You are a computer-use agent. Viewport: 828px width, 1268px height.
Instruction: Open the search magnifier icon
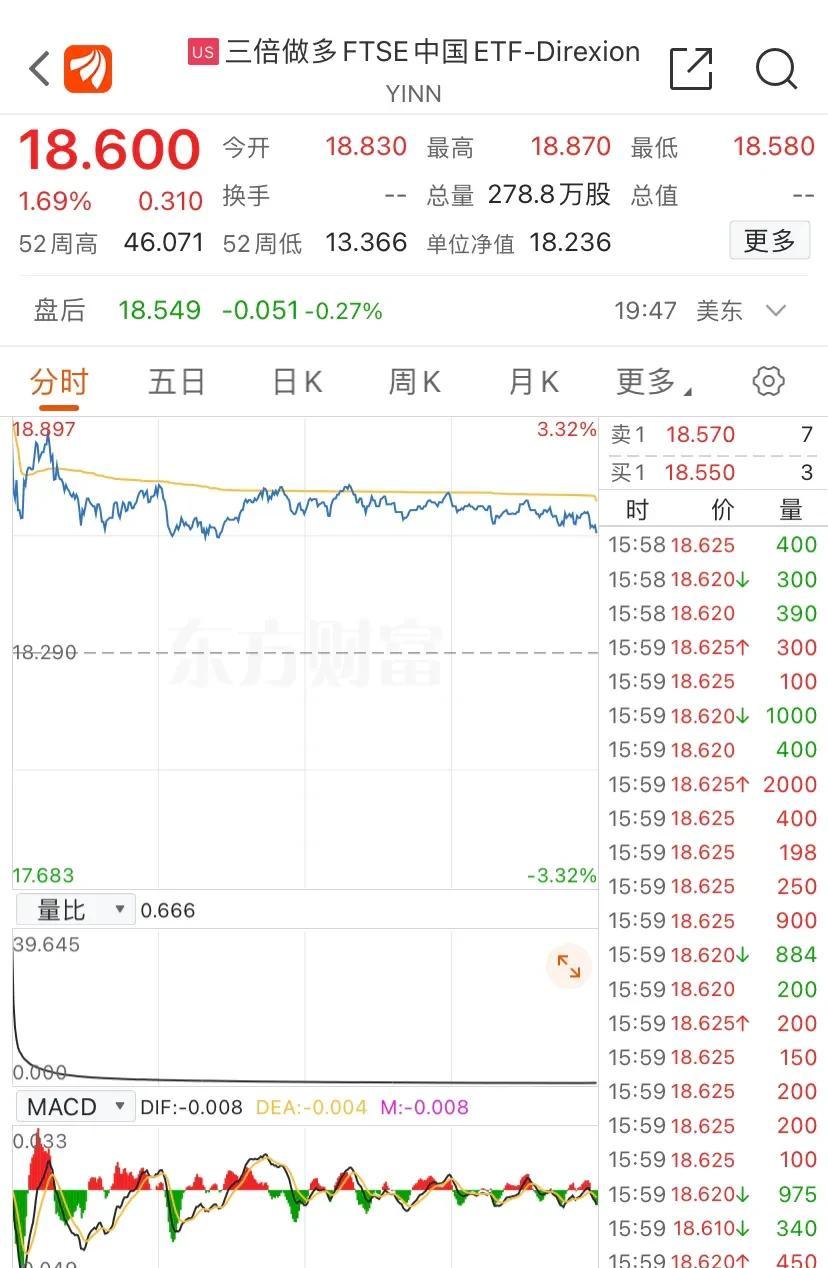(x=776, y=69)
